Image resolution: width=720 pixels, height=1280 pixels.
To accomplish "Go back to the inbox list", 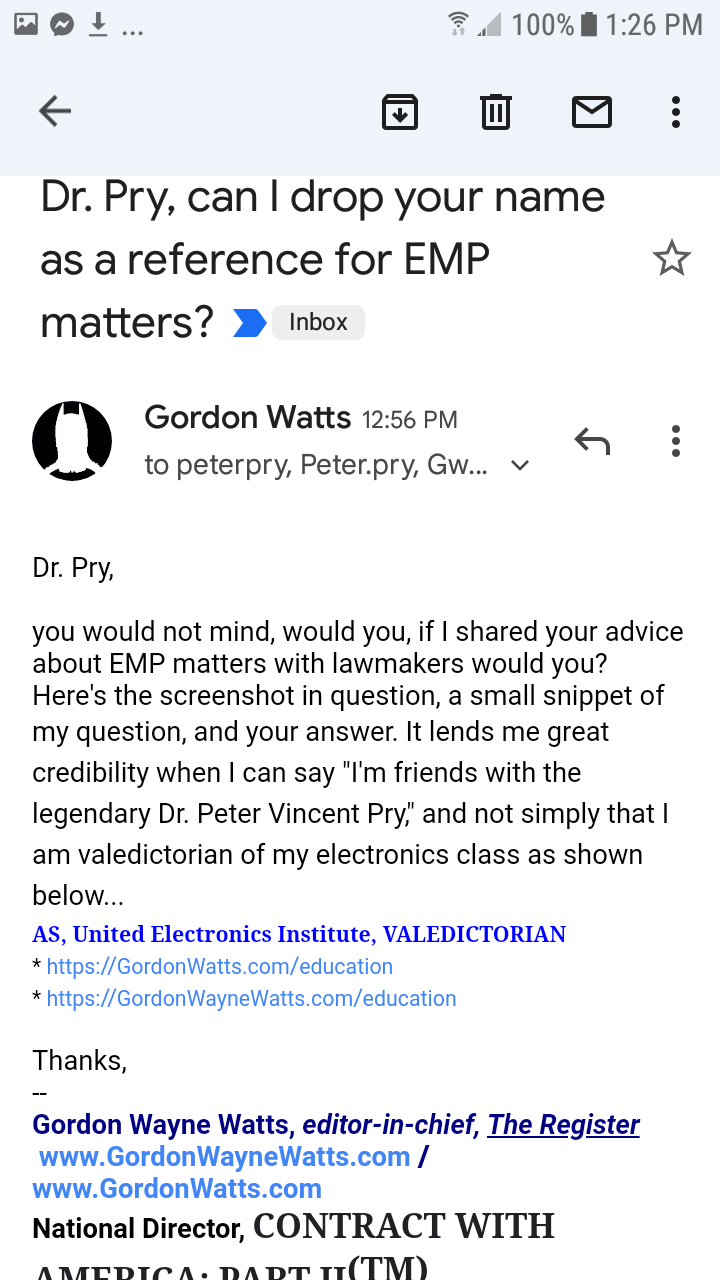I will click(x=55, y=112).
